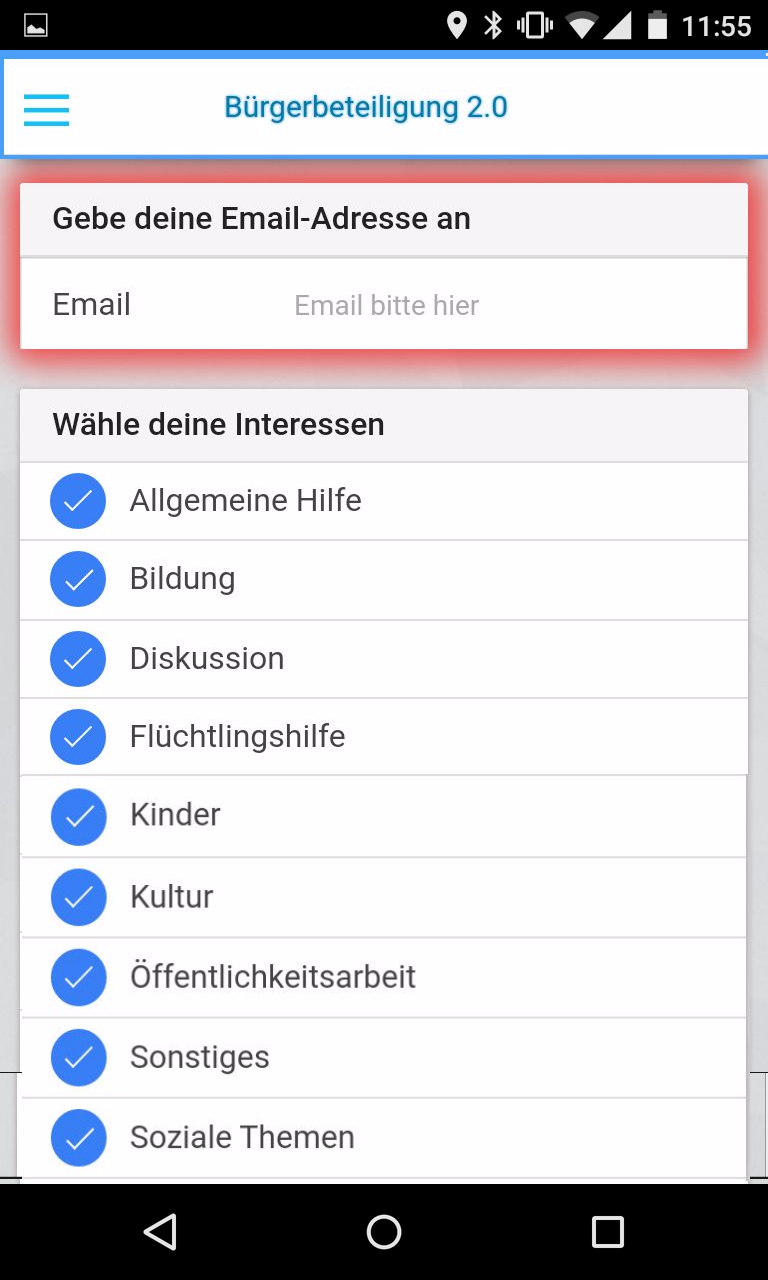The image size is (768, 1280).
Task: Deselect the Sonstiges interest
Action: [78, 1057]
